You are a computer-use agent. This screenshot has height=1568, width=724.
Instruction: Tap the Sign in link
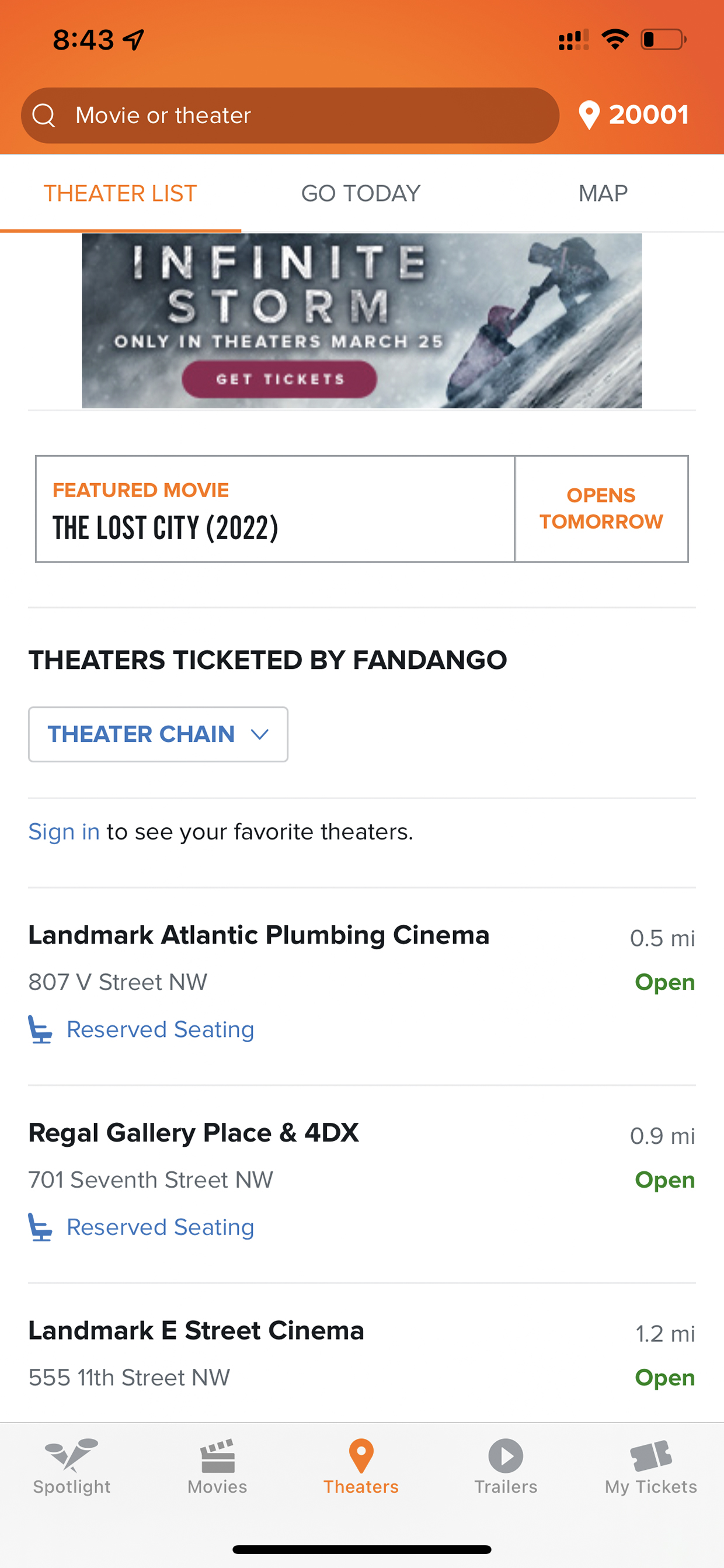[x=64, y=831]
